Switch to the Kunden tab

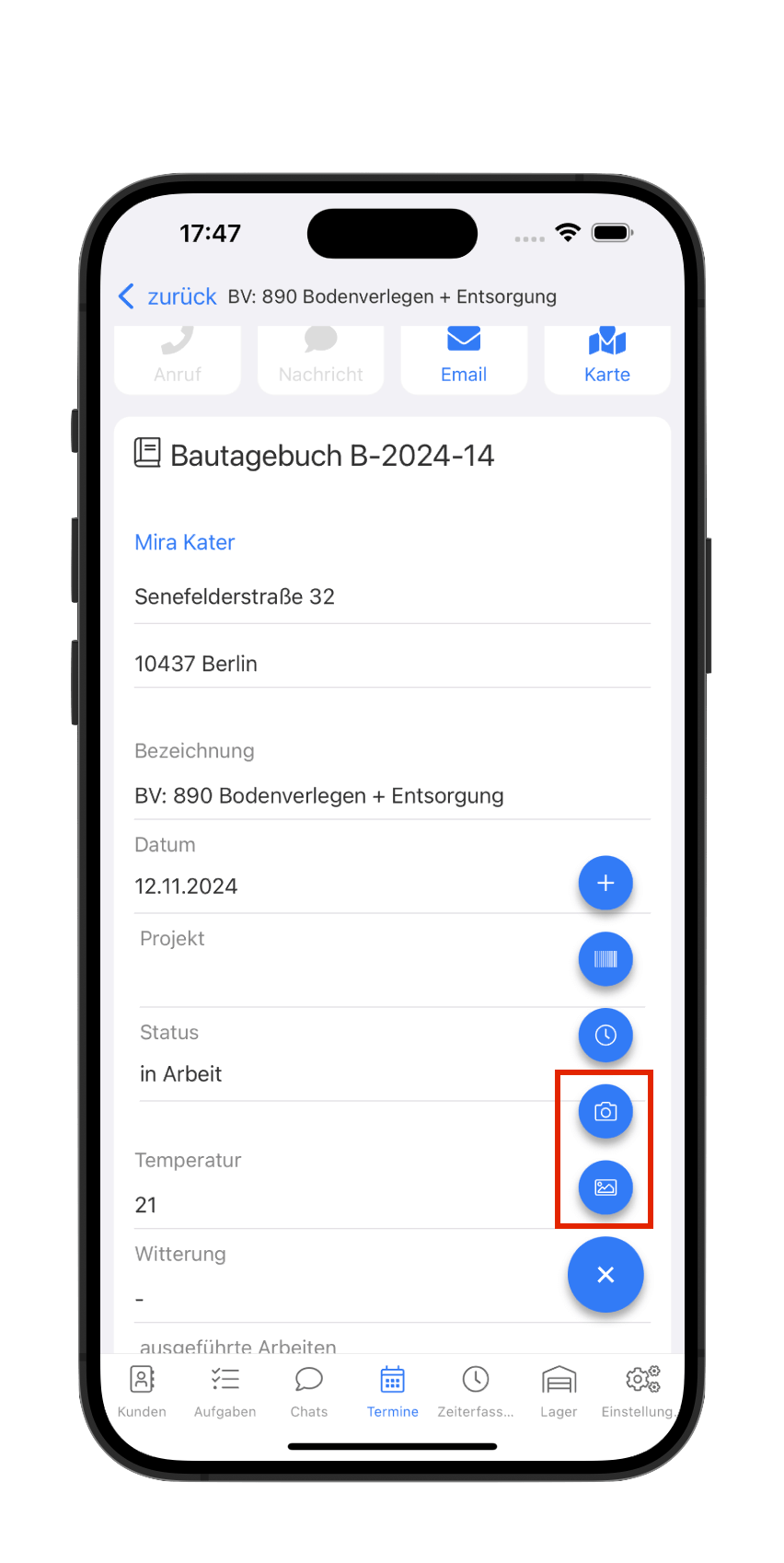142,1391
